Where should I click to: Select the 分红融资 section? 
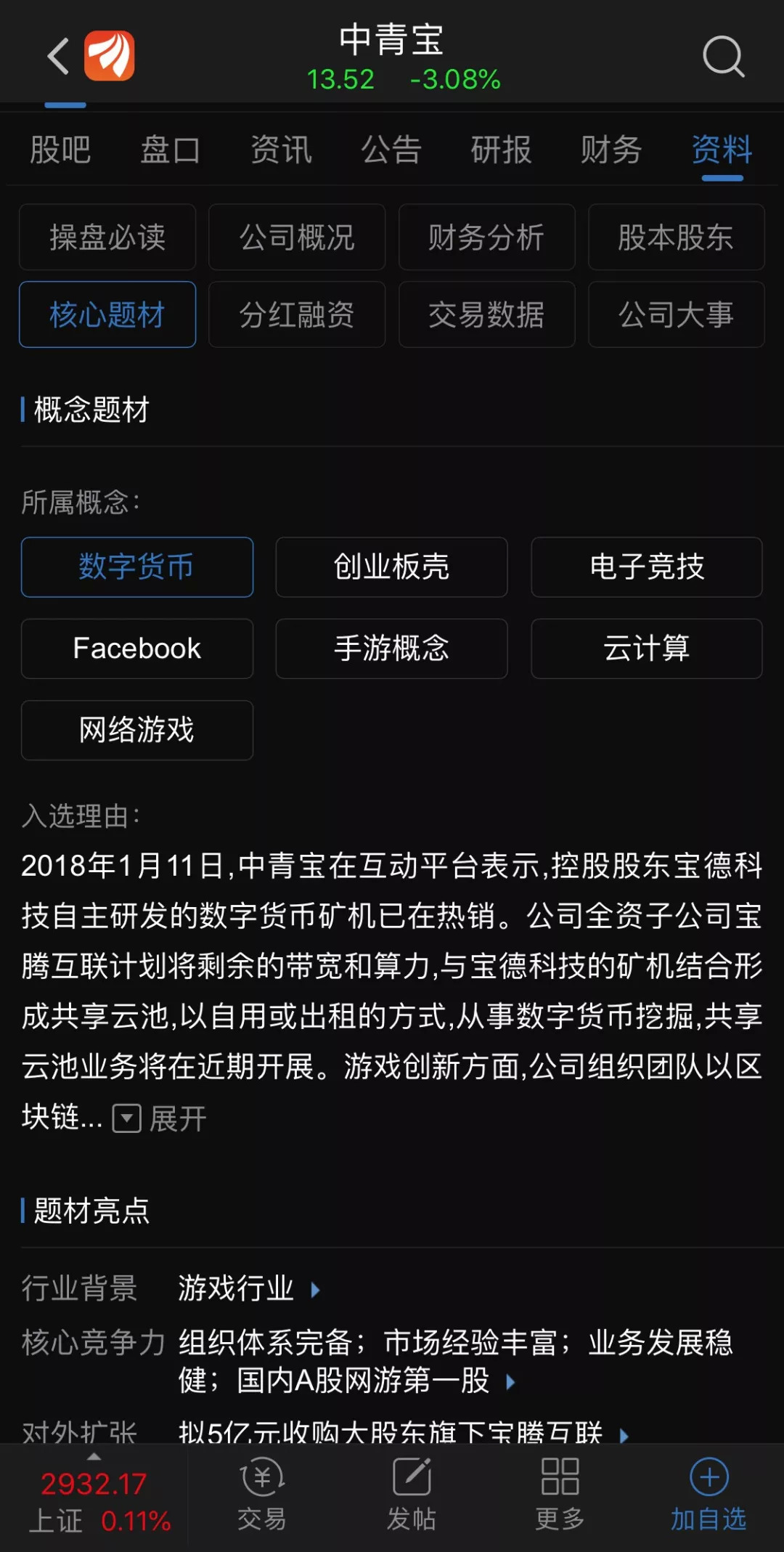click(297, 314)
